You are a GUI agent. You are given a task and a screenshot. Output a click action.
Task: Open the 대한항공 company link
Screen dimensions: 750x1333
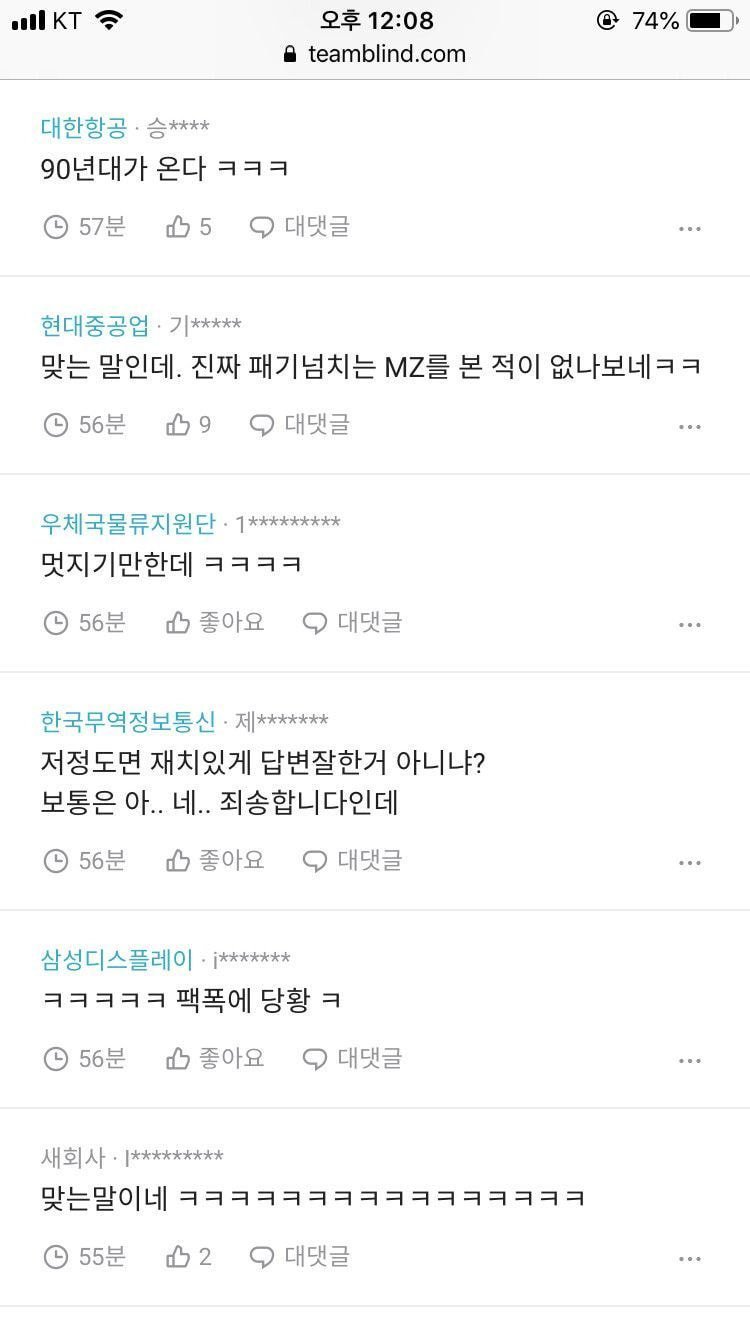(x=84, y=128)
